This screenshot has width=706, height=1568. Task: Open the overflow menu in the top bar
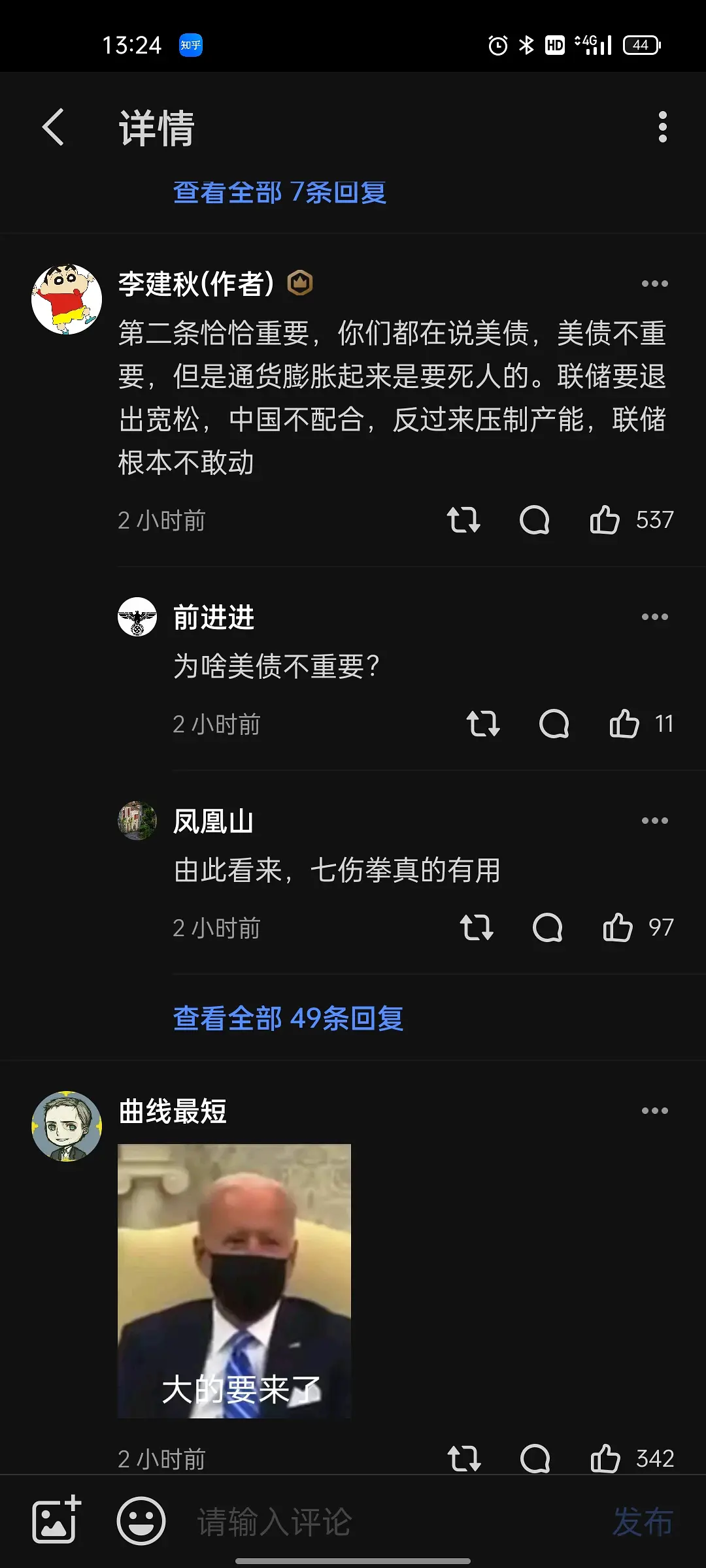662,127
